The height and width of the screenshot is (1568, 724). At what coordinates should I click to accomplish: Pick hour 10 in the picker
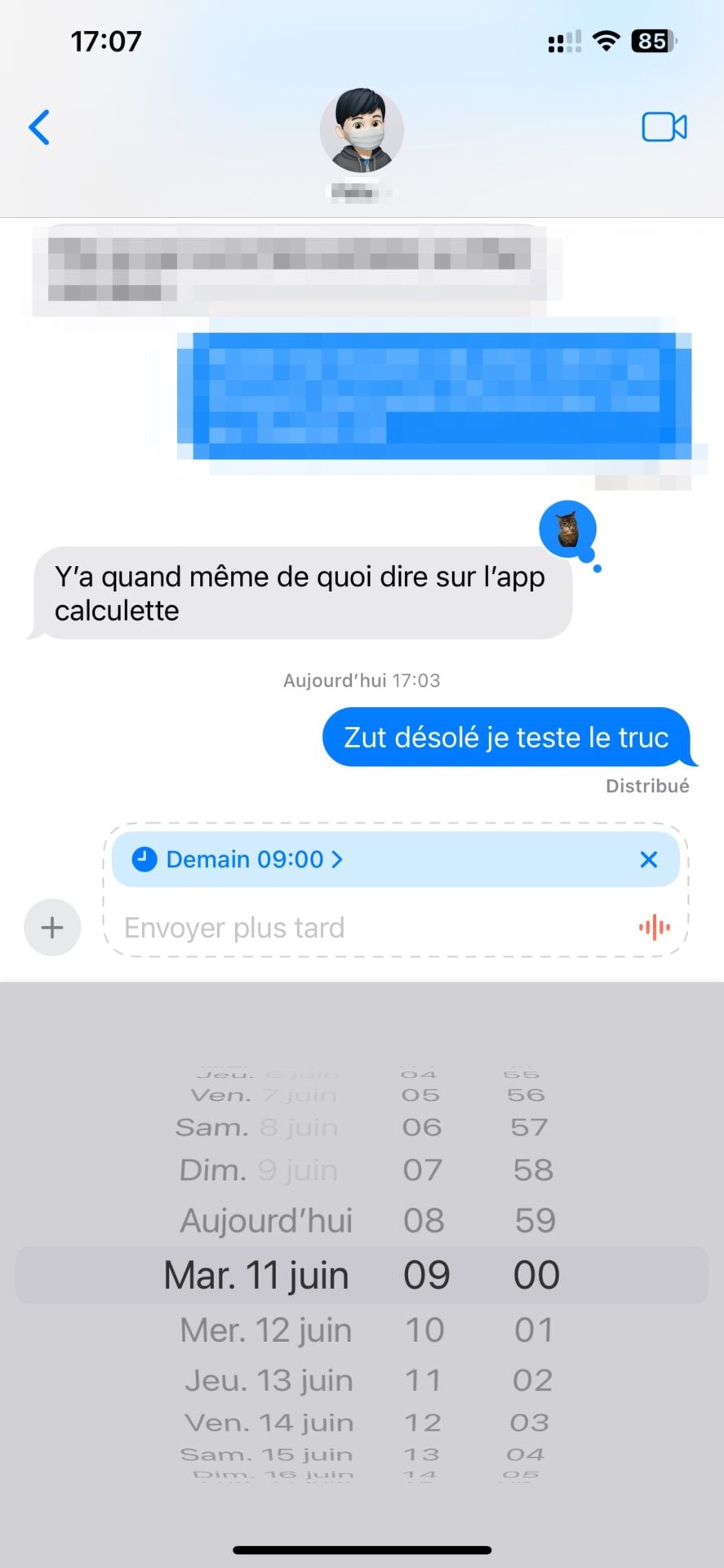point(424,1330)
